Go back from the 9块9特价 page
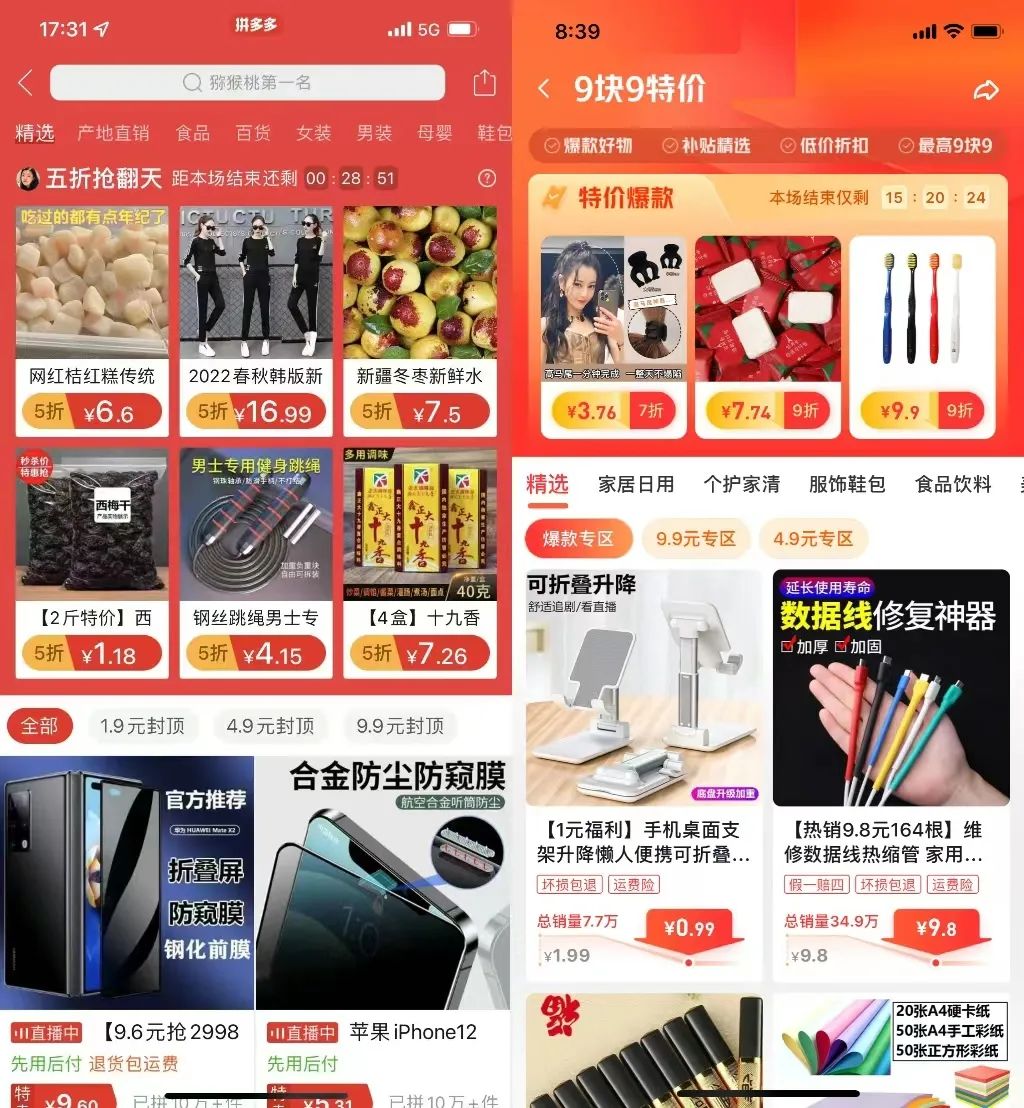The height and width of the screenshot is (1108, 1024). [x=543, y=89]
